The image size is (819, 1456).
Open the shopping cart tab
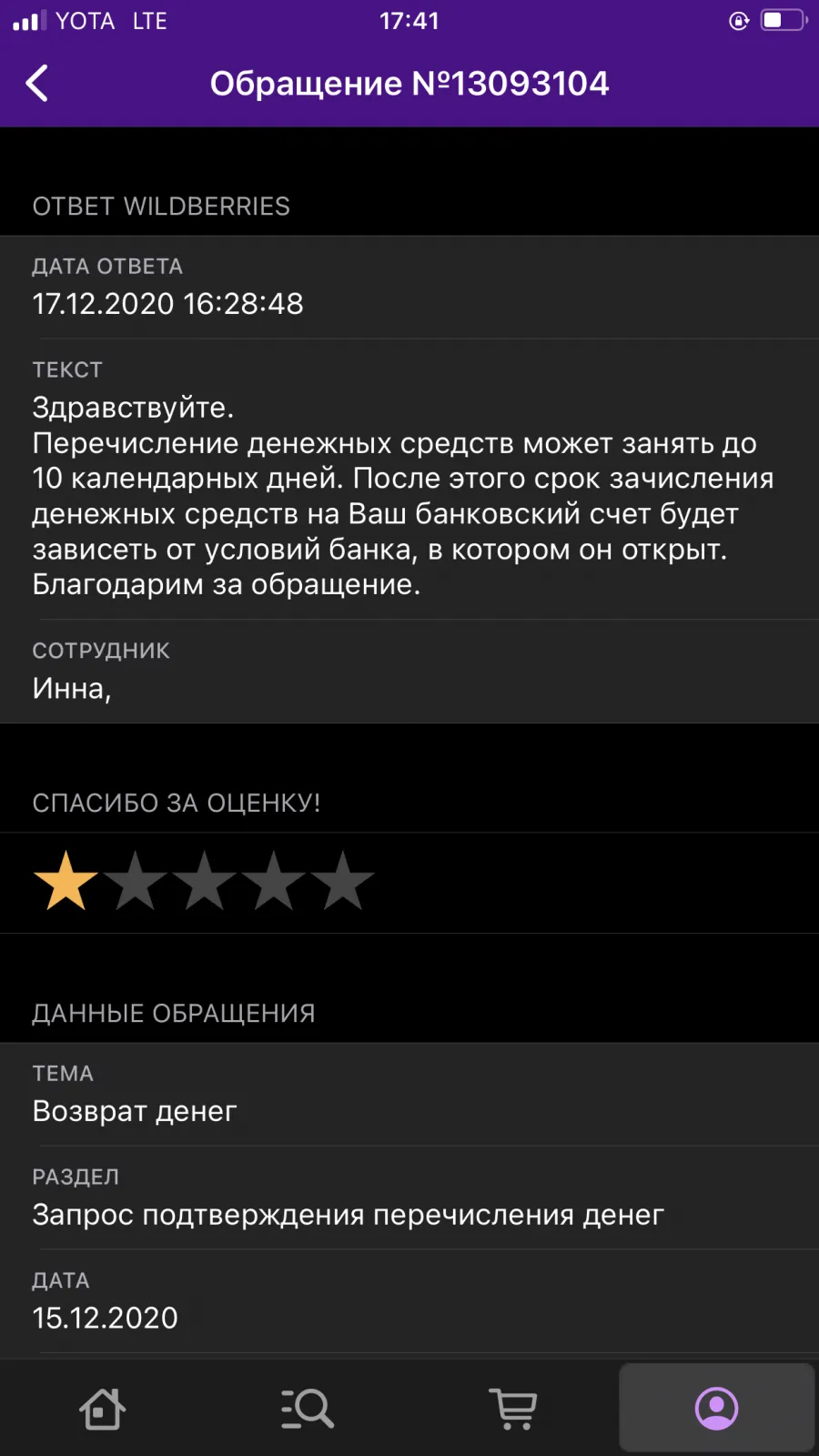(513, 1409)
